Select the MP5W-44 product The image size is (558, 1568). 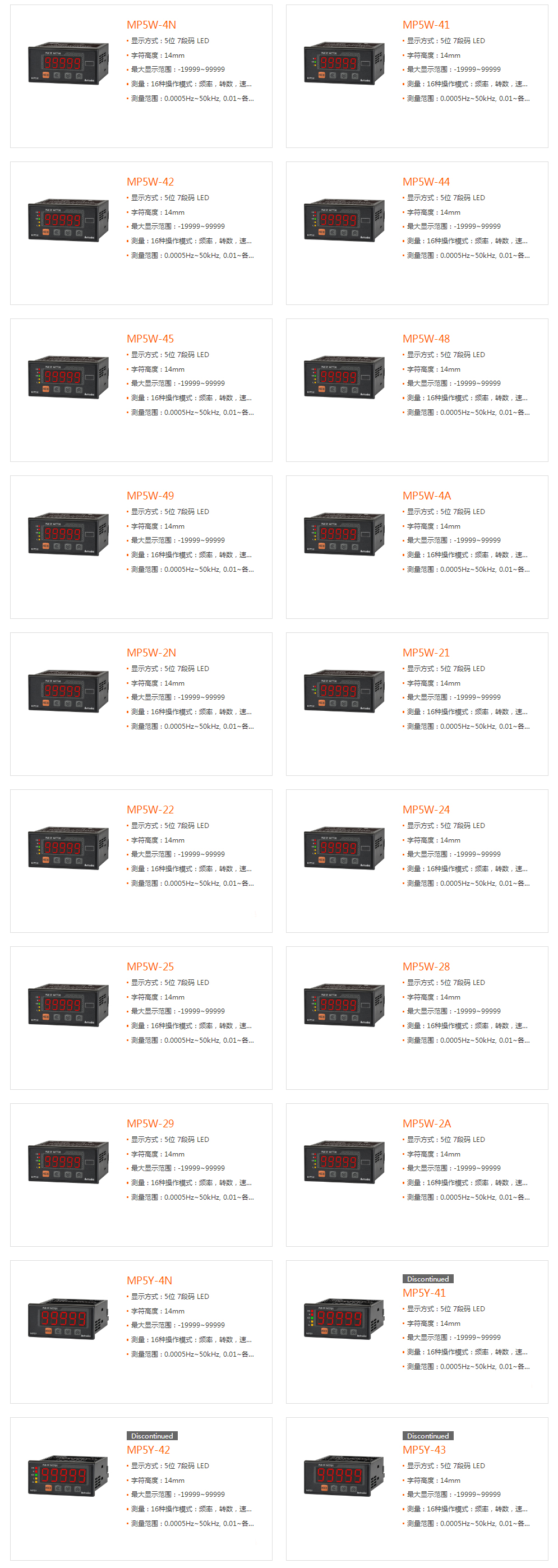(426, 182)
